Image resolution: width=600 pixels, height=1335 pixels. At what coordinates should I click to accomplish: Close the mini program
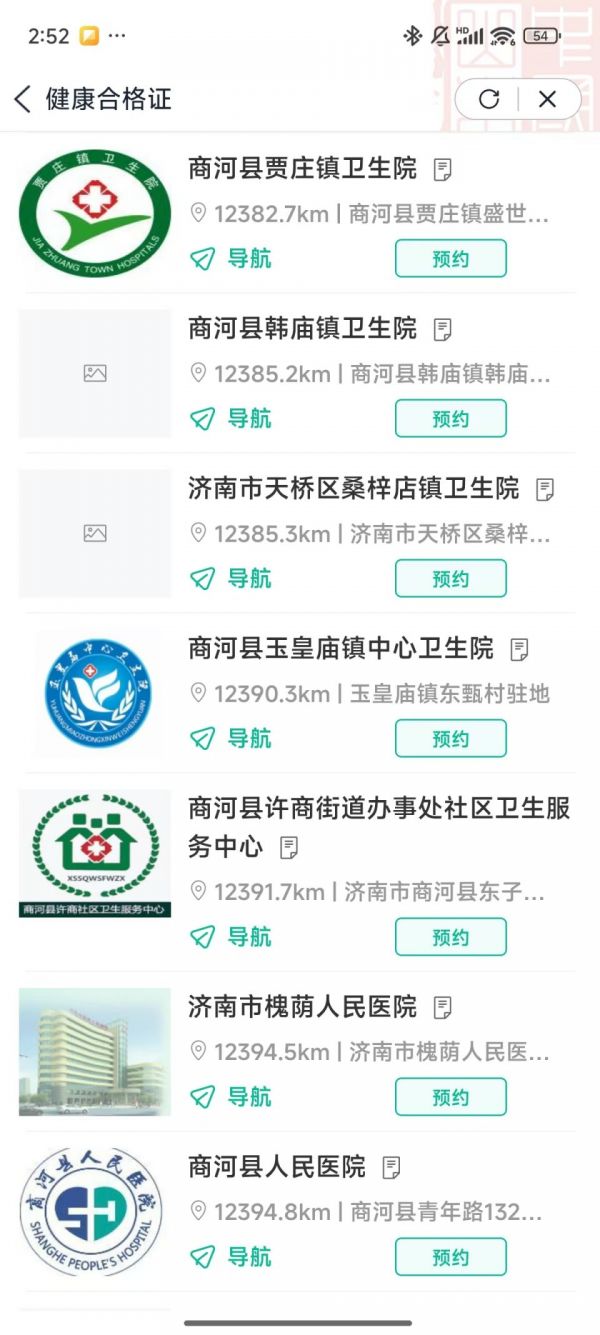547,99
